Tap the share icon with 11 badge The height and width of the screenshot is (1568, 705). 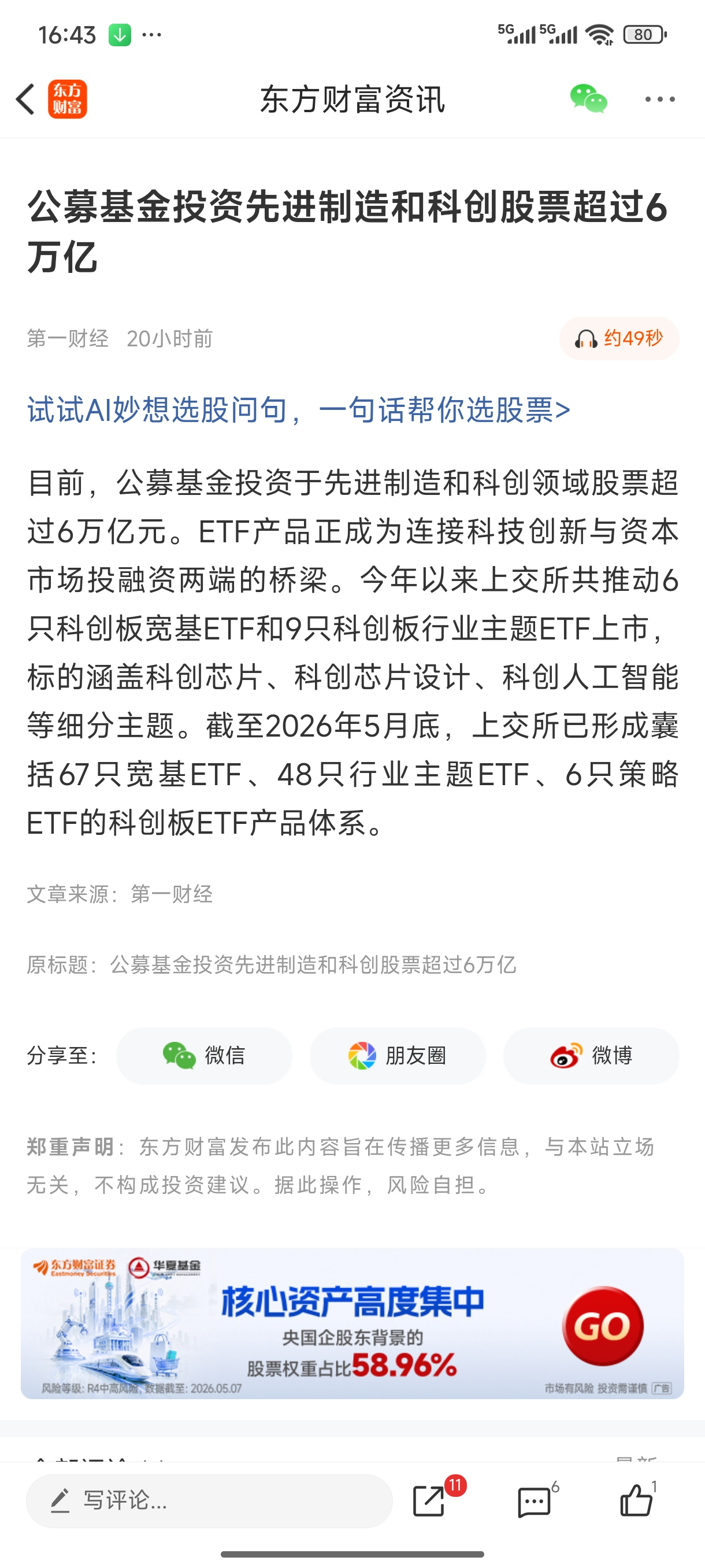tap(430, 1500)
